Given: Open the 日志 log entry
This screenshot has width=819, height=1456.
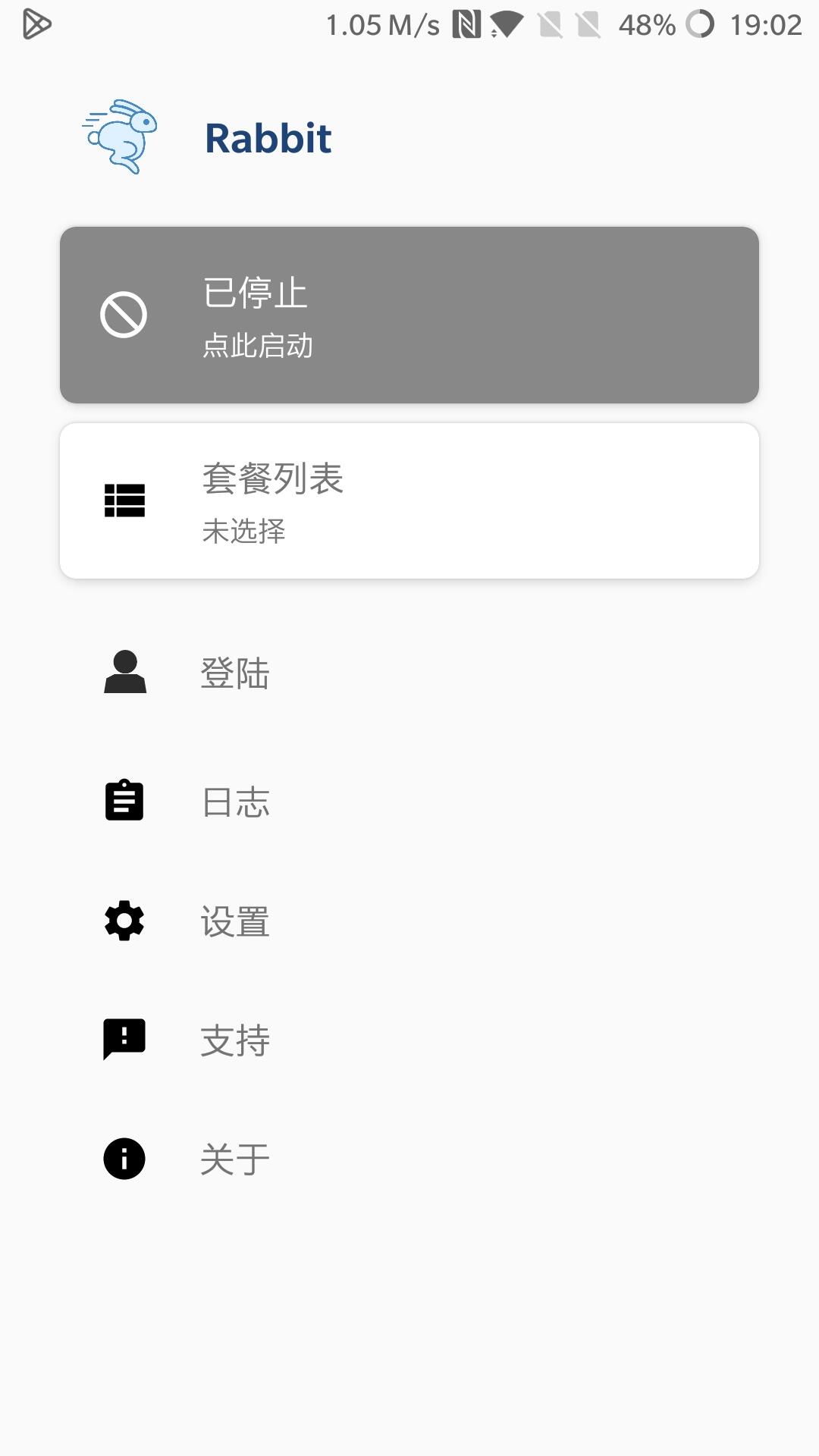Looking at the screenshot, I should [236, 801].
